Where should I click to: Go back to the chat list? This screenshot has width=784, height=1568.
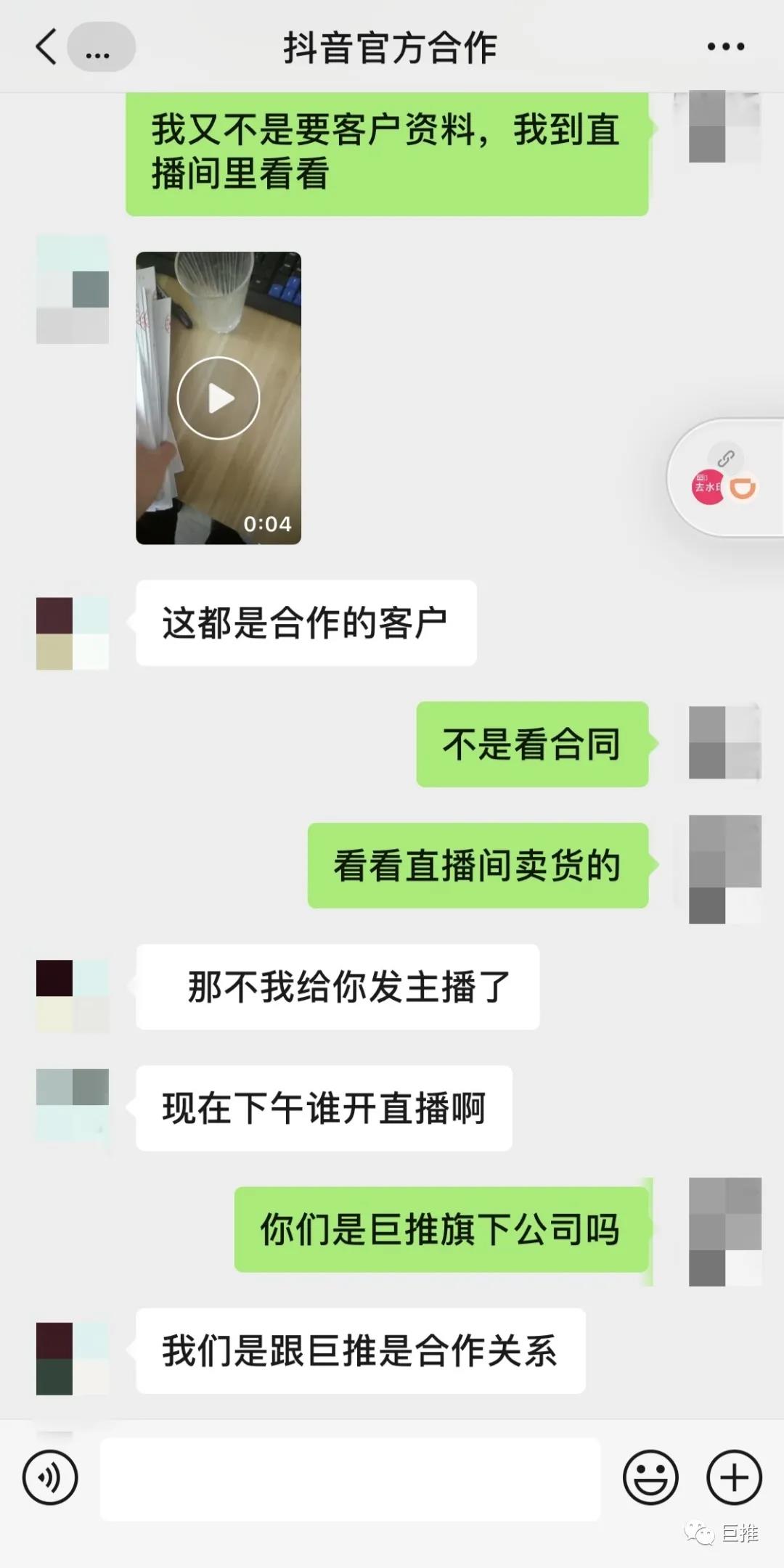pyautogui.click(x=46, y=47)
